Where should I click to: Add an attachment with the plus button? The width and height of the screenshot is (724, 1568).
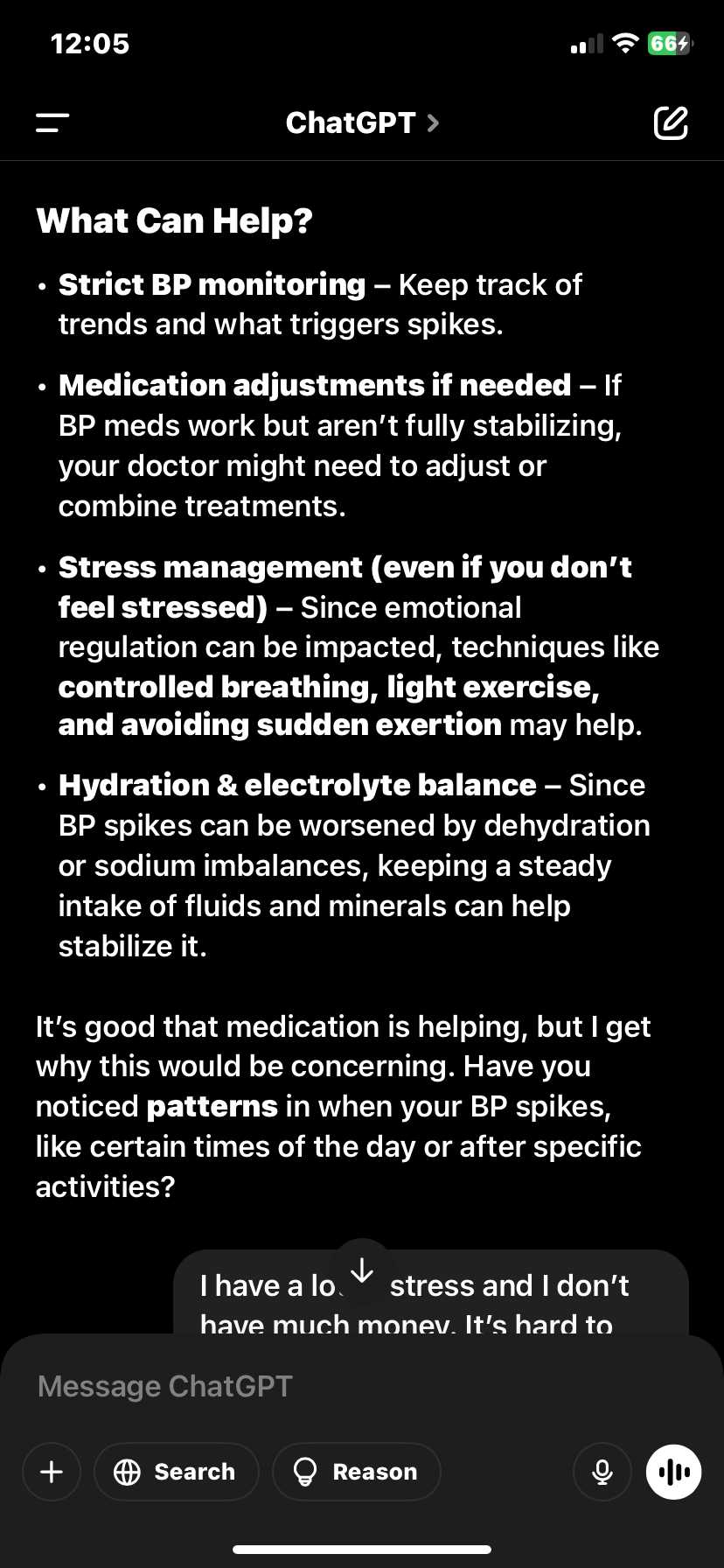tap(52, 1472)
